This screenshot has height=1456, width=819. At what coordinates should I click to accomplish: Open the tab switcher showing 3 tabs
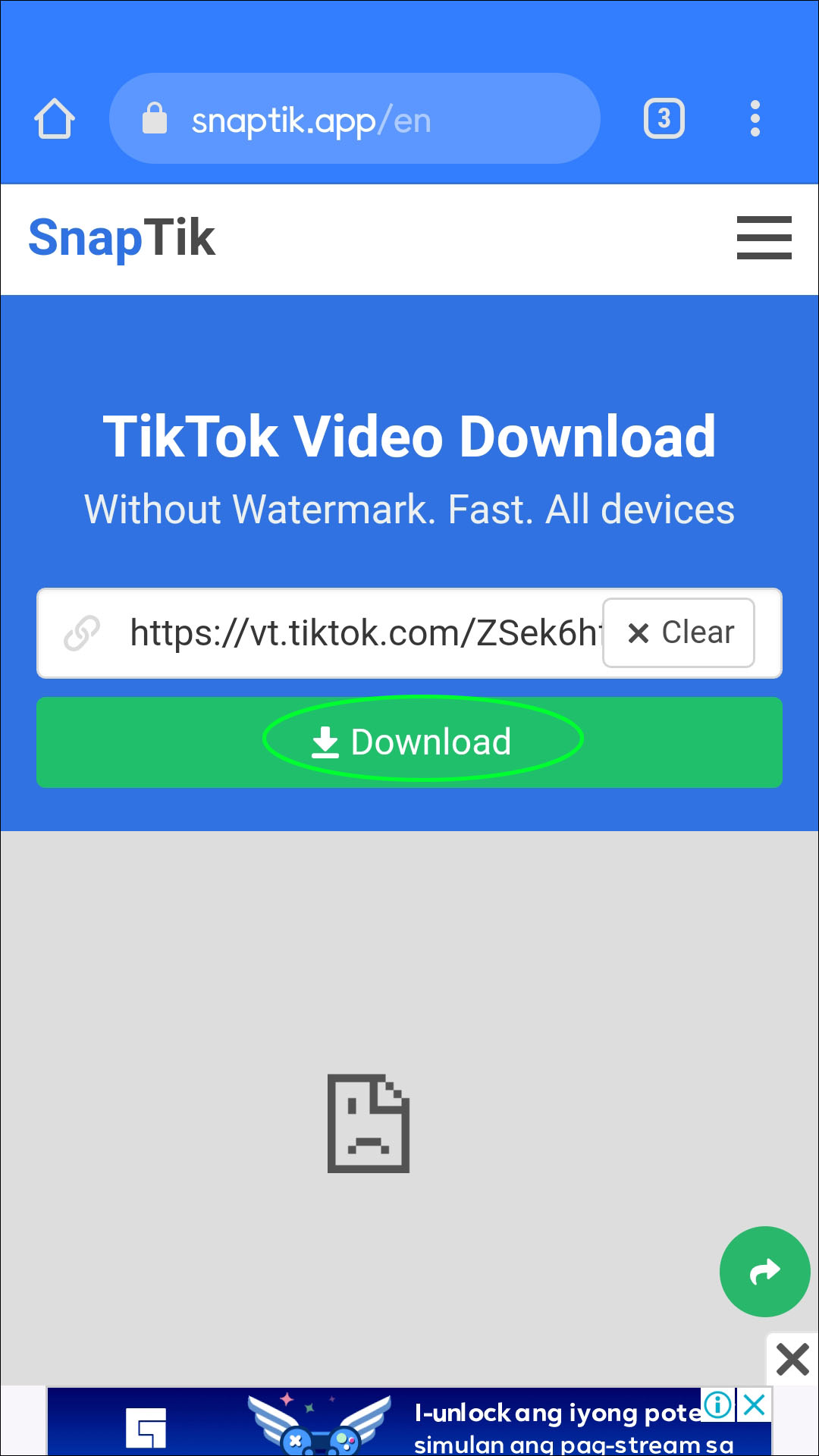(x=664, y=119)
